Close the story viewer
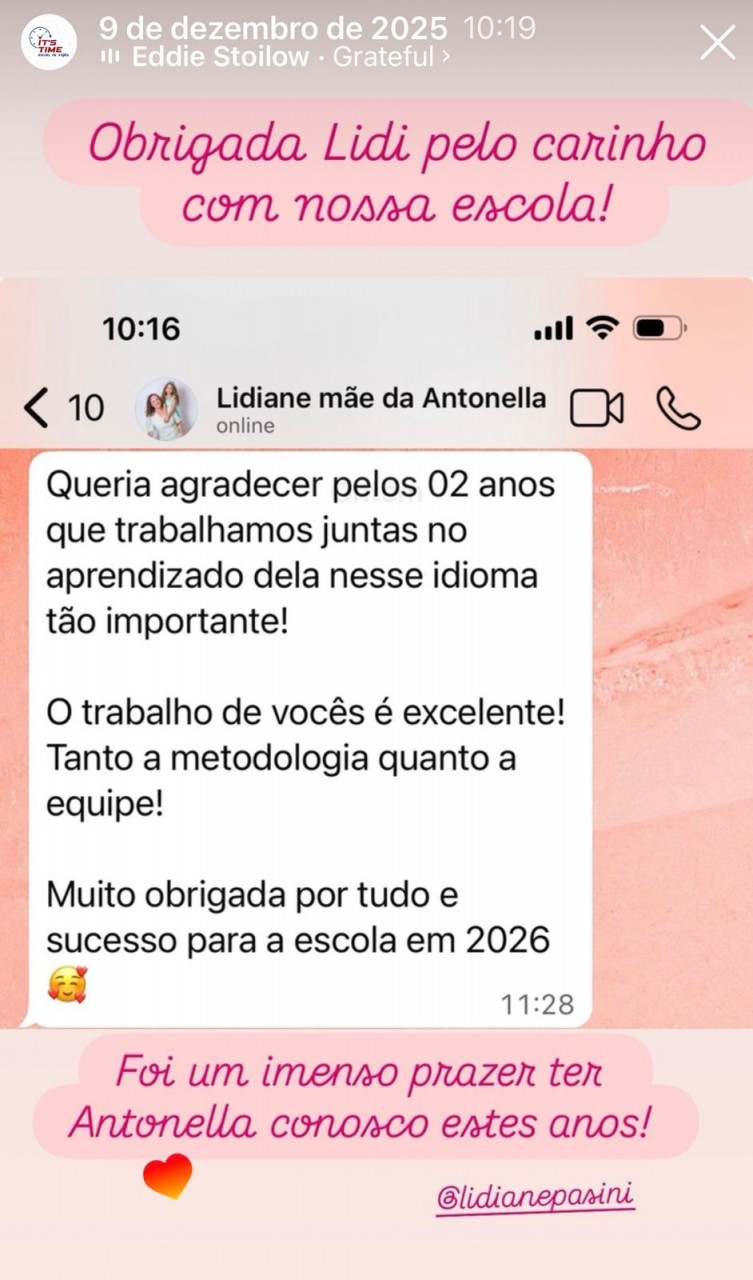The width and height of the screenshot is (753, 1280). tap(717, 42)
